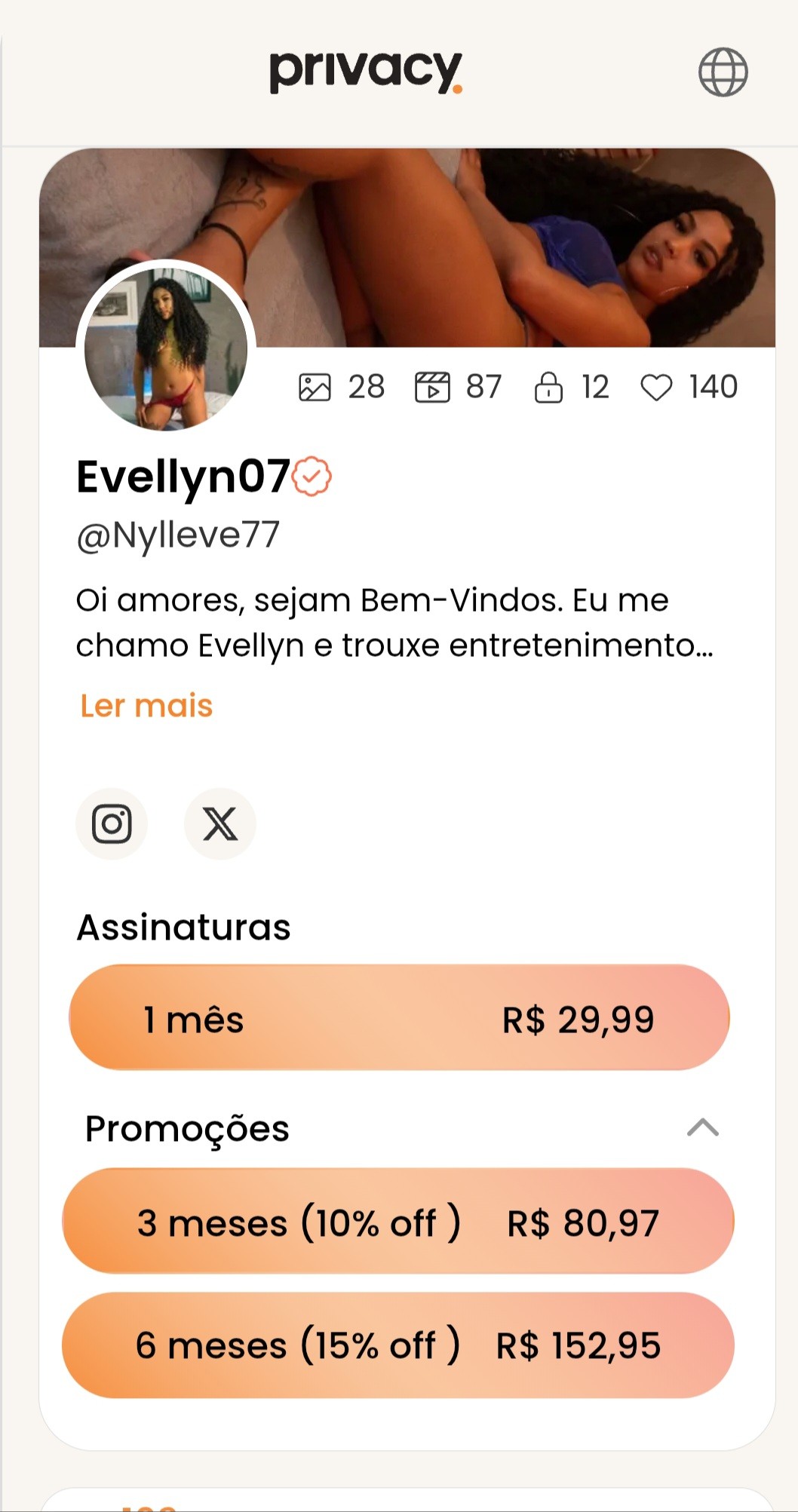Choose the 6 meses 15% off plan
The height and width of the screenshot is (1512, 798).
point(398,1345)
